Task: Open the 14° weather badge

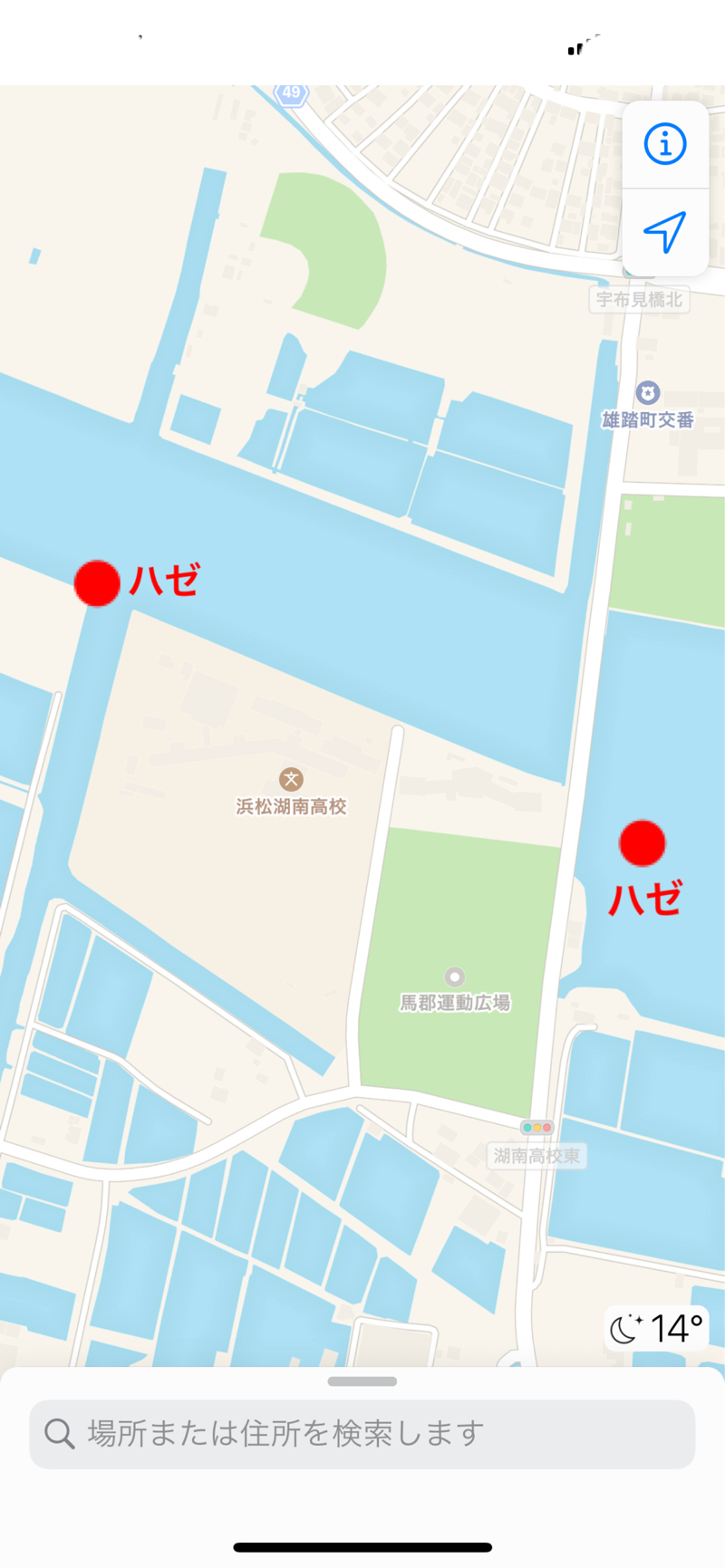Action: pyautogui.click(x=656, y=1329)
